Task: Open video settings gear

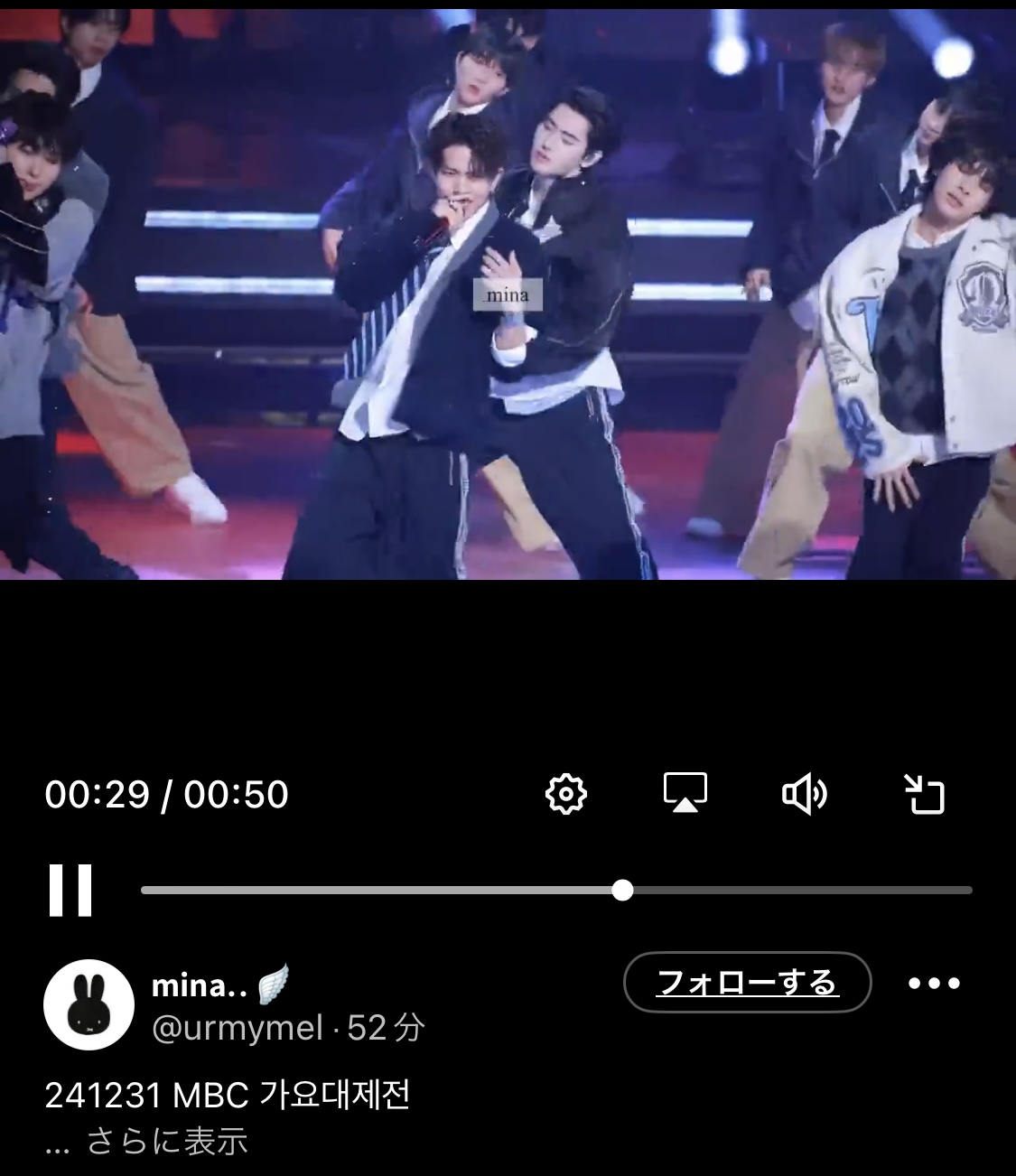Action: coord(566,795)
